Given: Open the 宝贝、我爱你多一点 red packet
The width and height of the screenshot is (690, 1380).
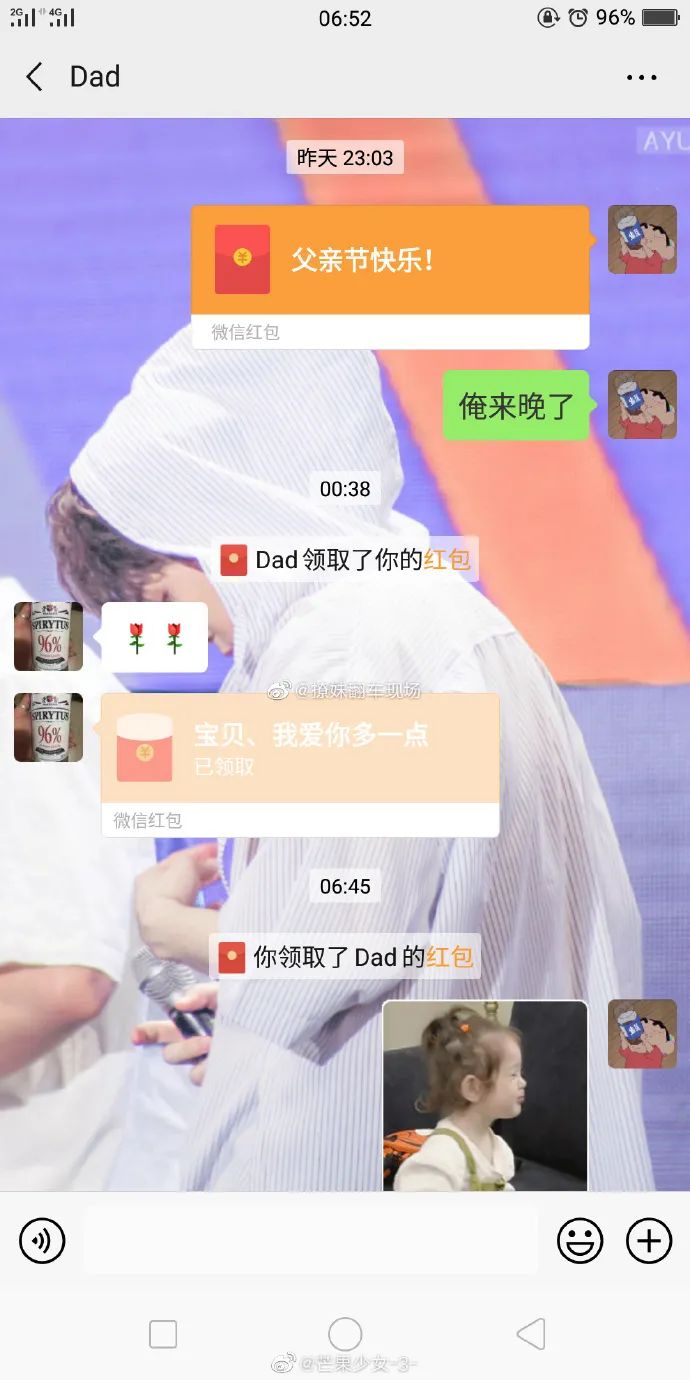Looking at the screenshot, I should 300,748.
